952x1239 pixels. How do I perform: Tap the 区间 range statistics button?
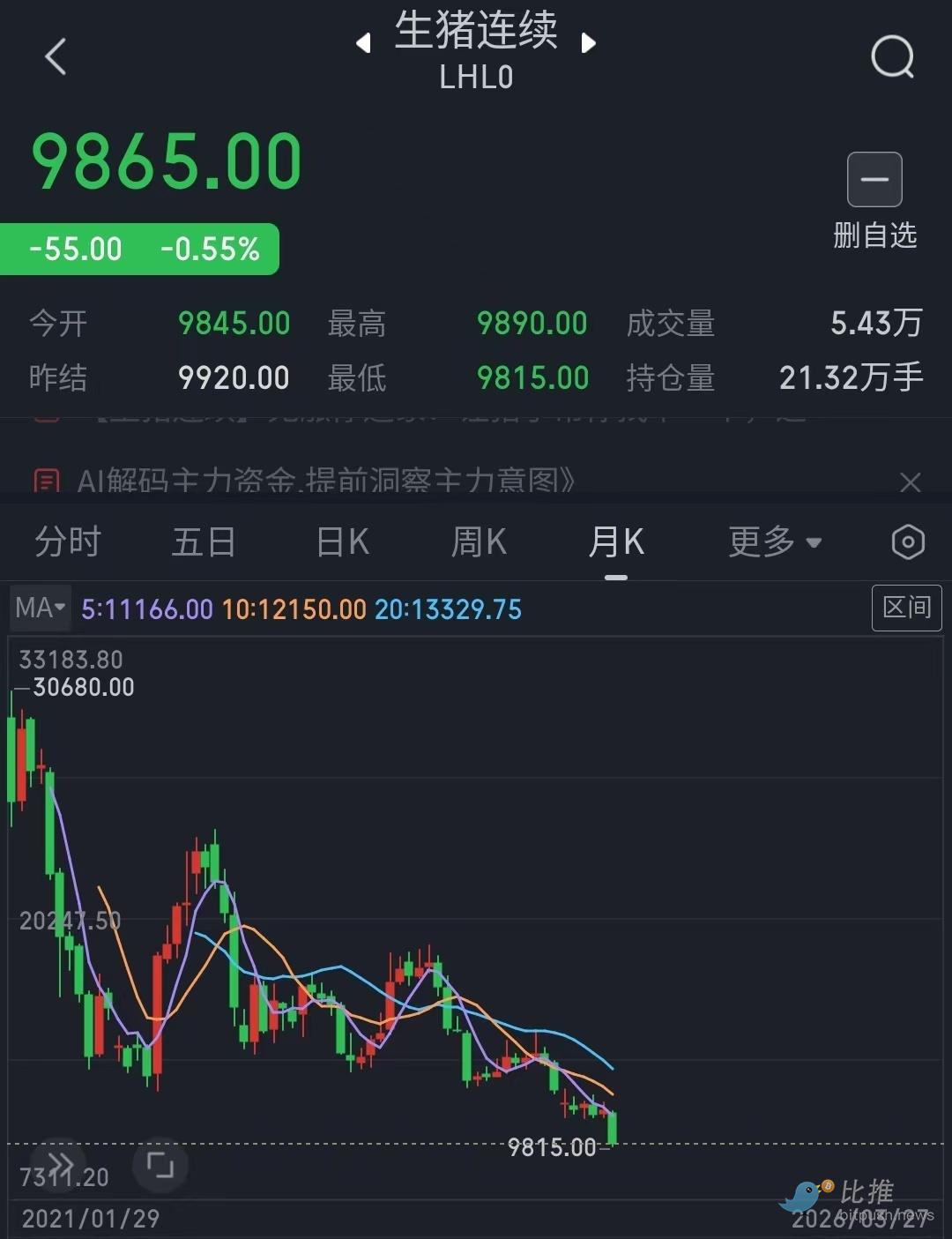pyautogui.click(x=906, y=608)
